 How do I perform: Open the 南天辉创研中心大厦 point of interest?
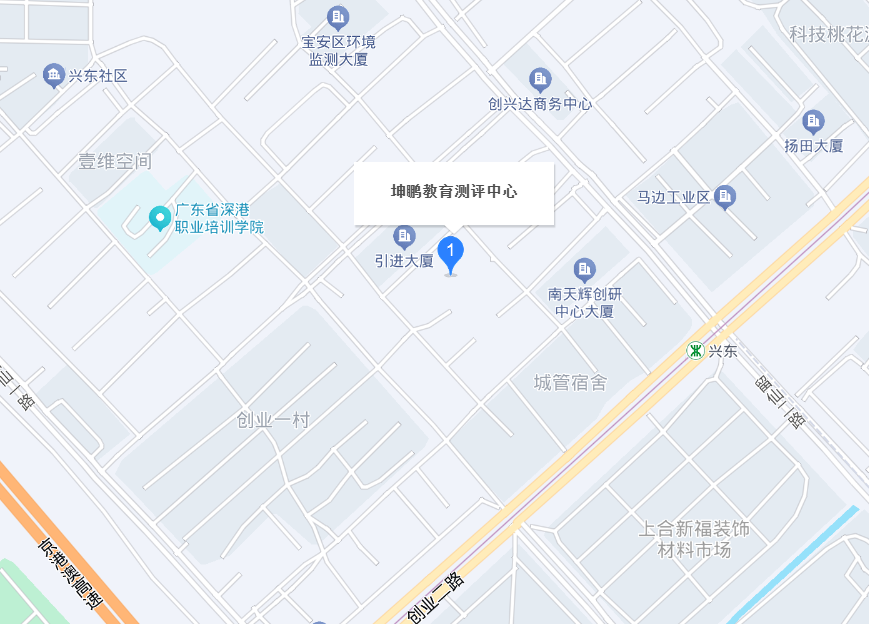(584, 269)
